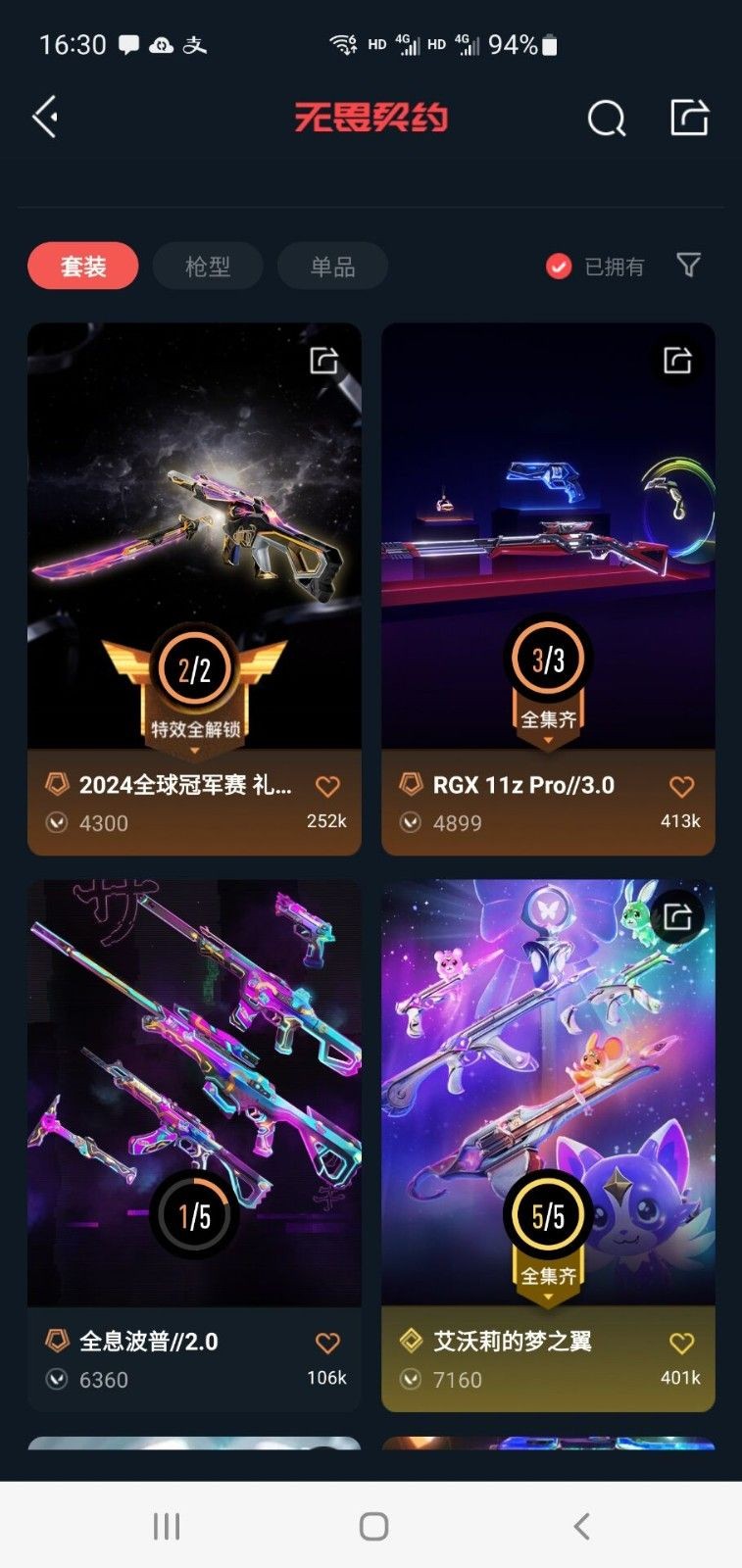Viewport: 742px width, 1568px height.
Task: Like the 艾沃莉的梦之翼 bundle
Action: tap(681, 1343)
